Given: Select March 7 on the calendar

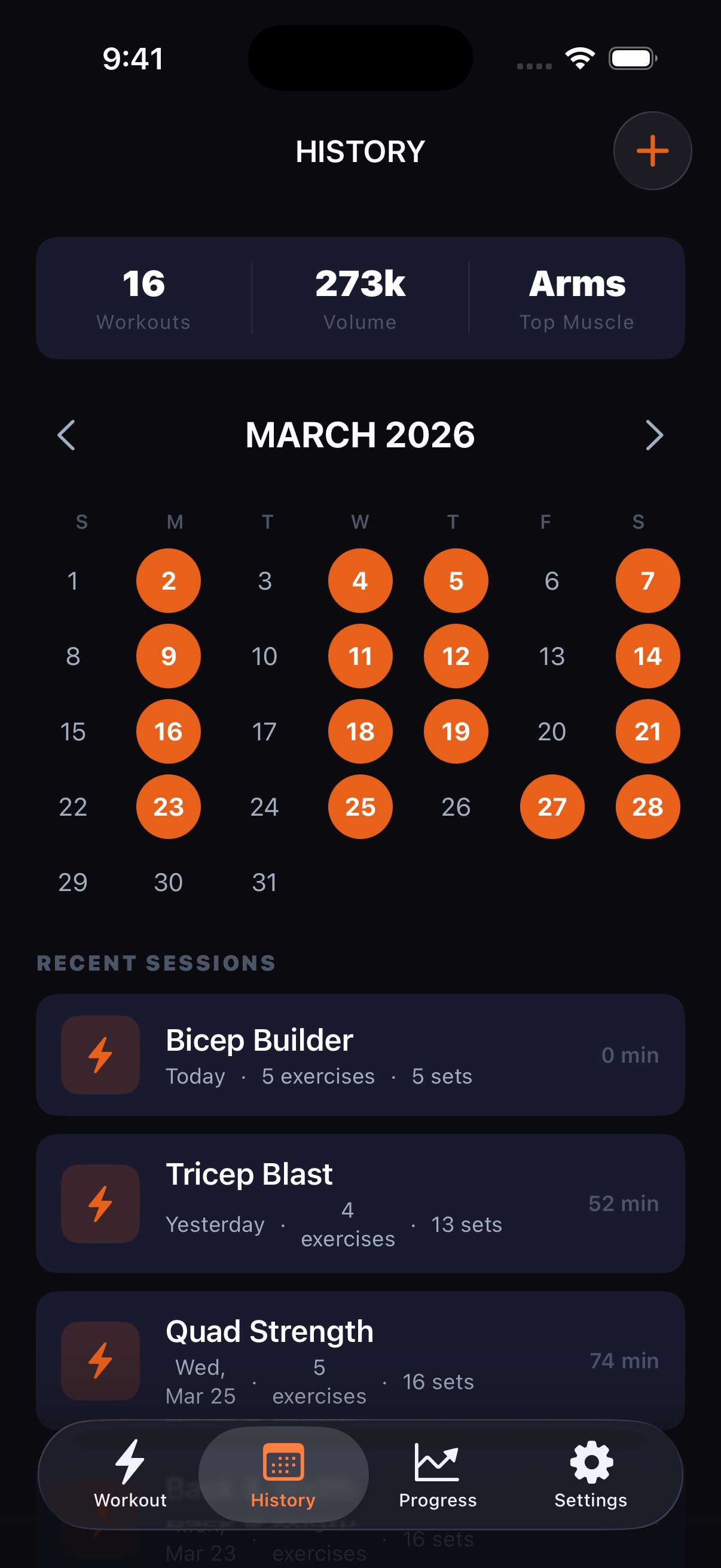Looking at the screenshot, I should pos(647,581).
